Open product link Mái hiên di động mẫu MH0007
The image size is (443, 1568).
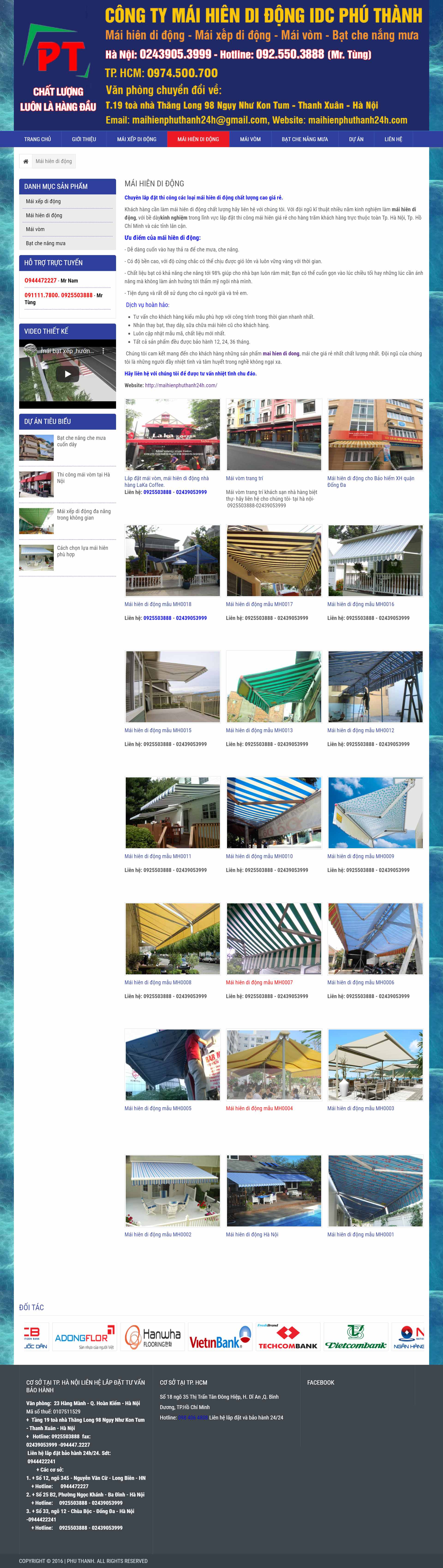[x=259, y=982]
